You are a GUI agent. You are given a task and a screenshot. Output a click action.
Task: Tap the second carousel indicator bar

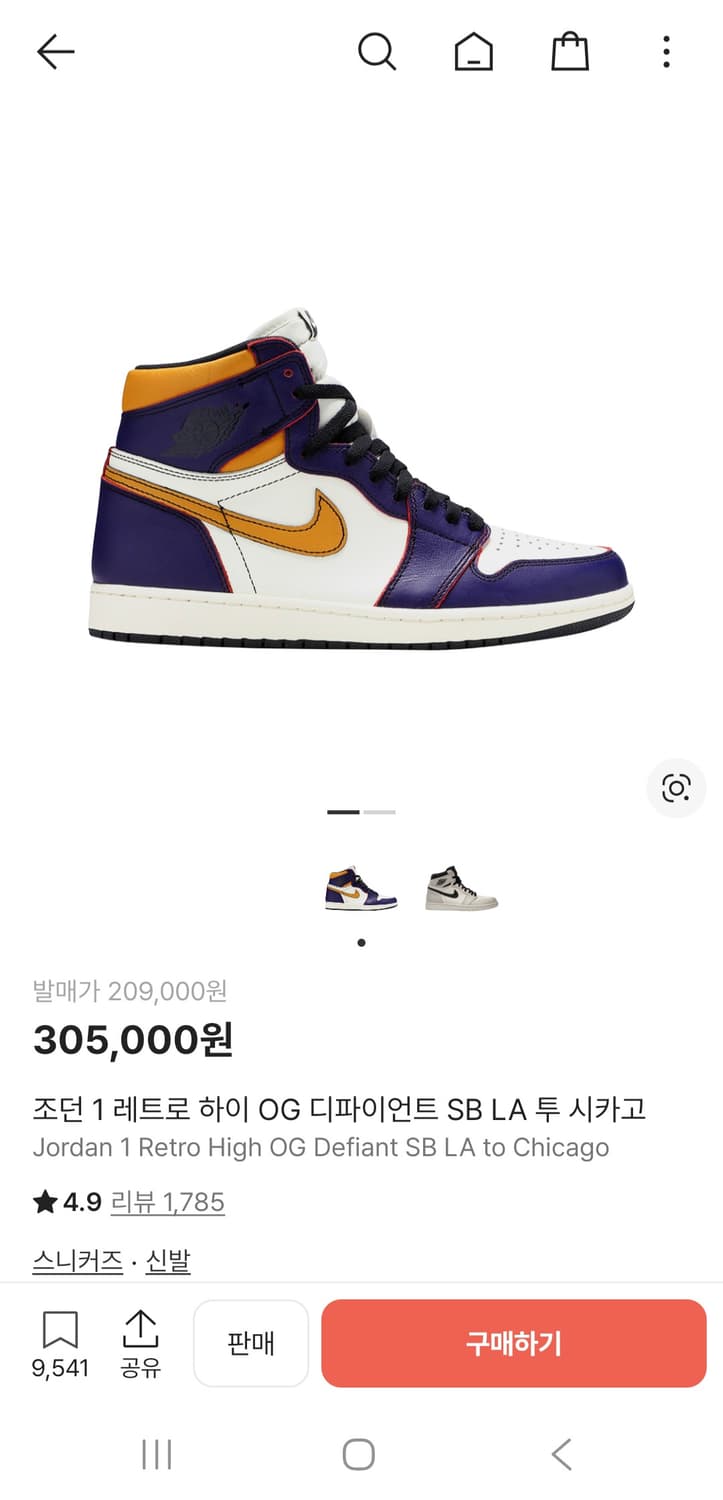(379, 811)
